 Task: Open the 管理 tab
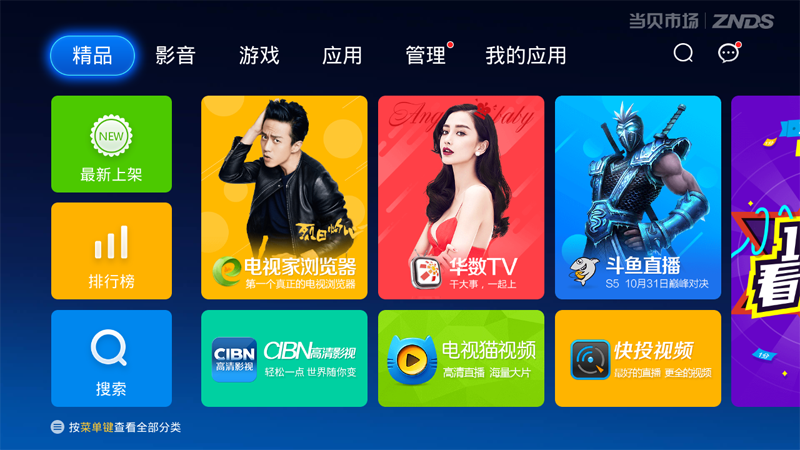coord(425,56)
